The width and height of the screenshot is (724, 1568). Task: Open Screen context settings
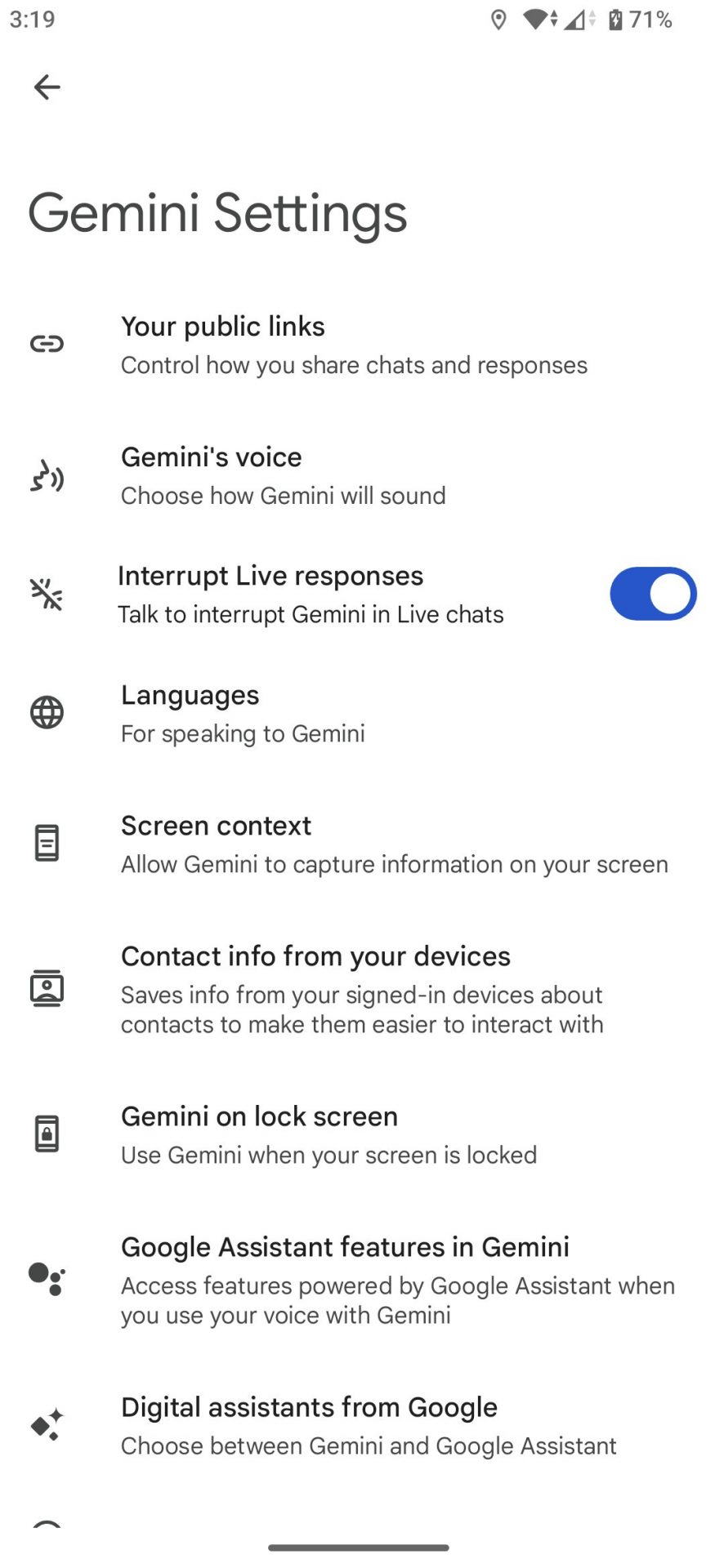tap(394, 844)
